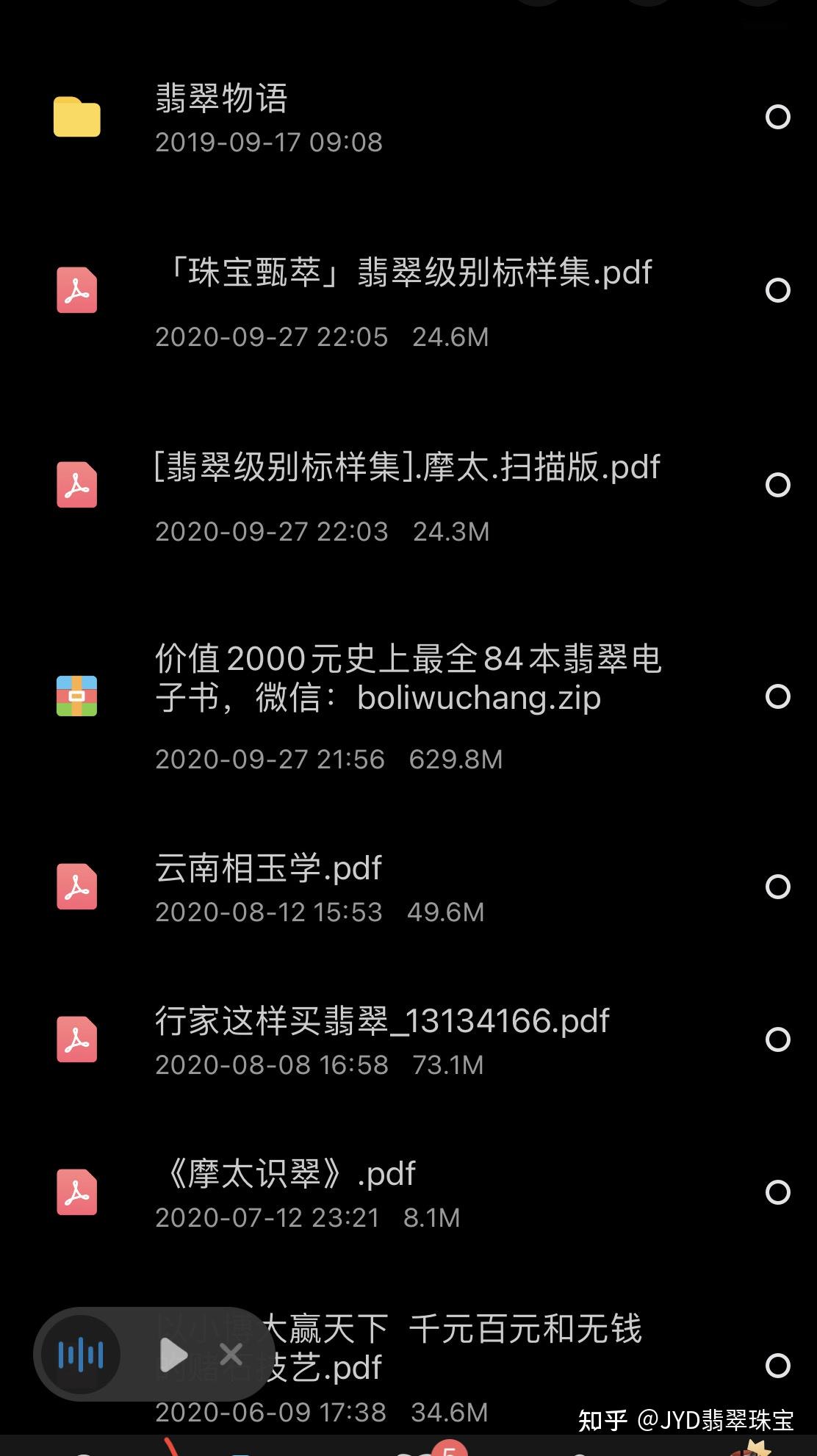Close the floating audio player
Screen dimensions: 817x1456
(231, 1355)
